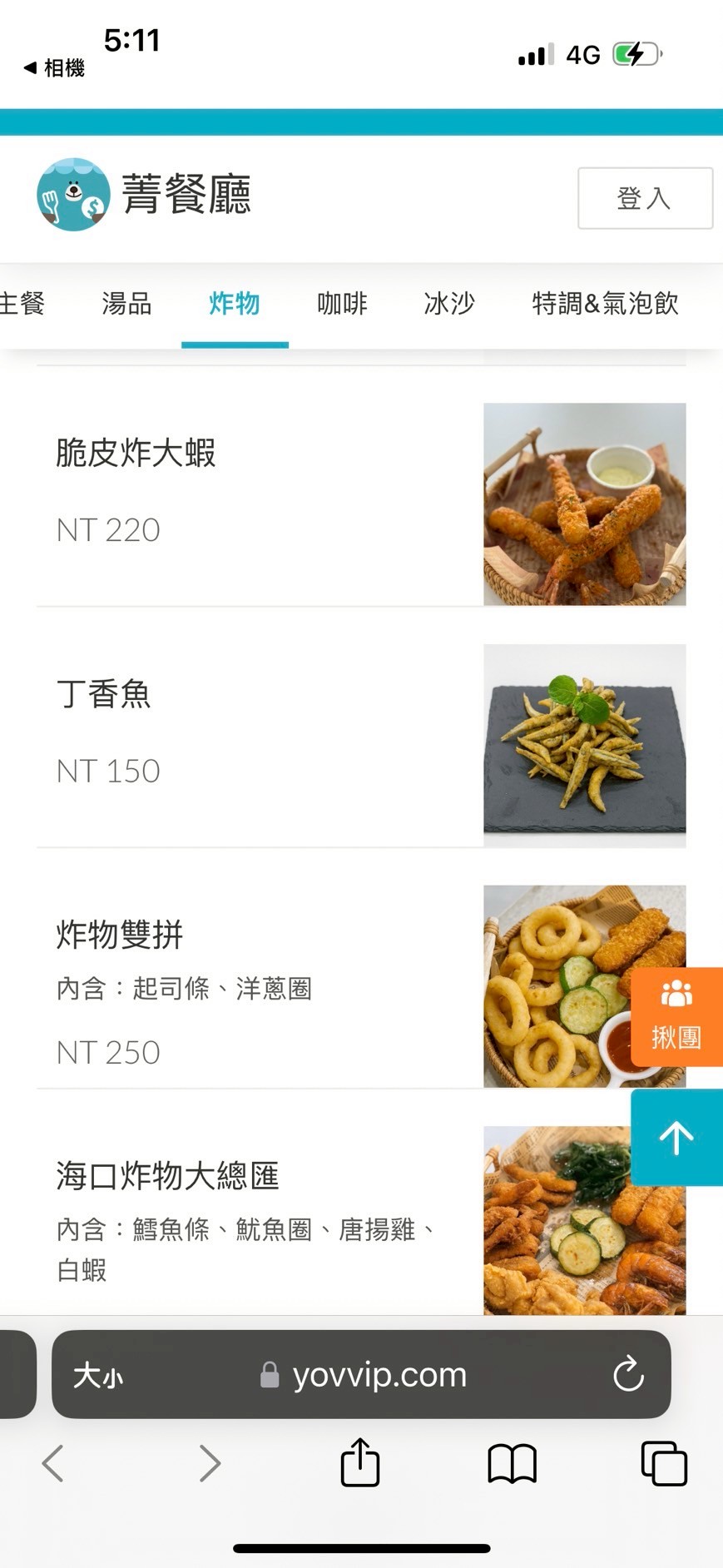Share this page via Safari share icon
The image size is (723, 1568).
[360, 1463]
